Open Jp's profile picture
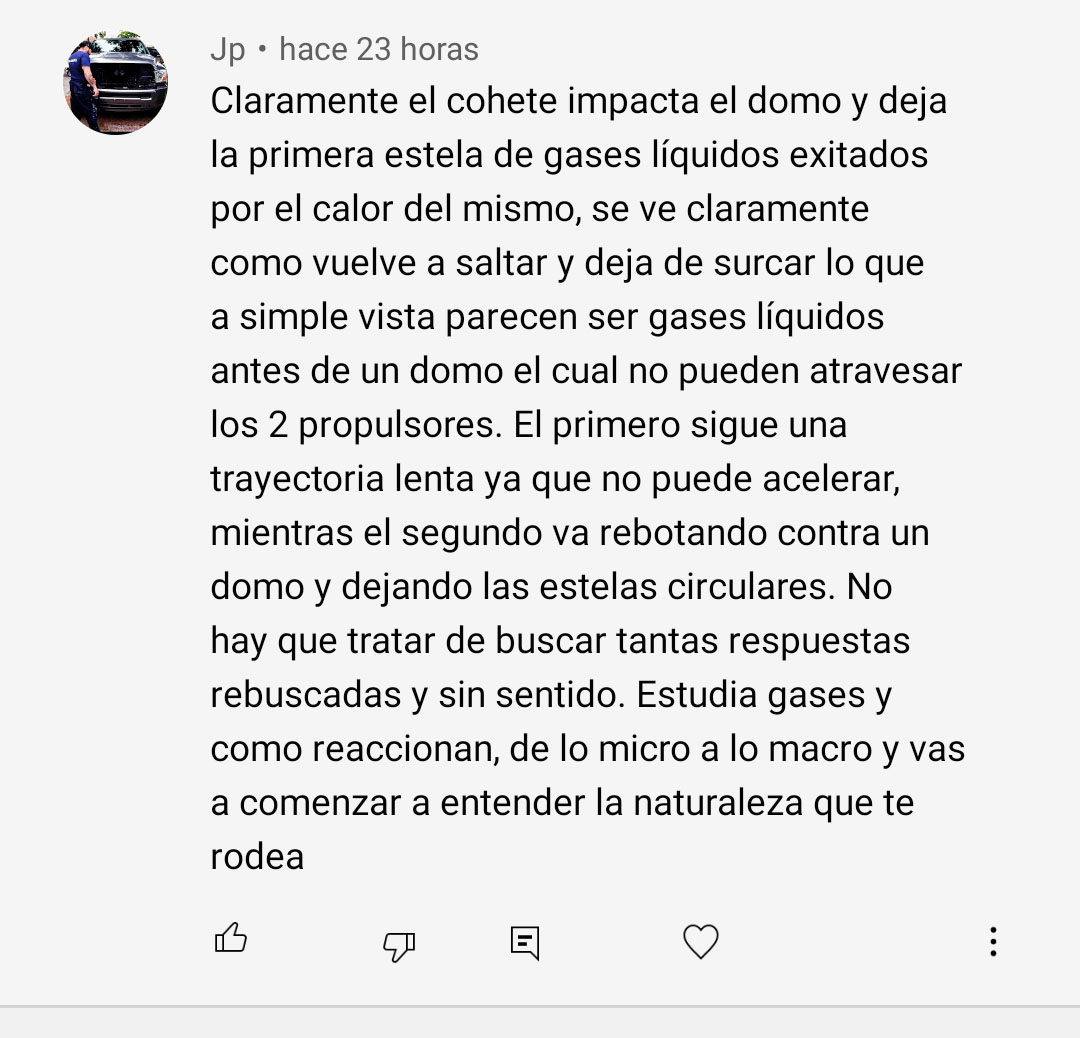Screen dimensions: 1080x1038 pos(117,84)
